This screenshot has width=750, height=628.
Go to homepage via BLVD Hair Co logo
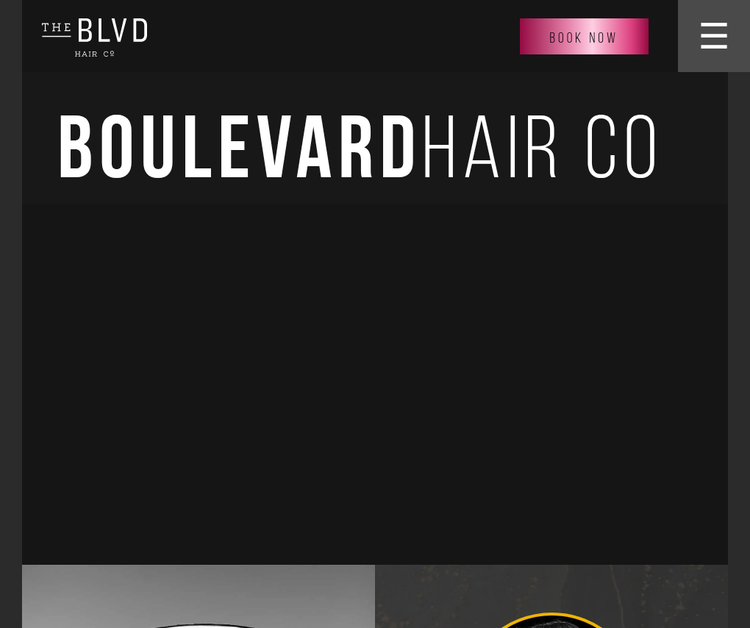pos(95,37)
